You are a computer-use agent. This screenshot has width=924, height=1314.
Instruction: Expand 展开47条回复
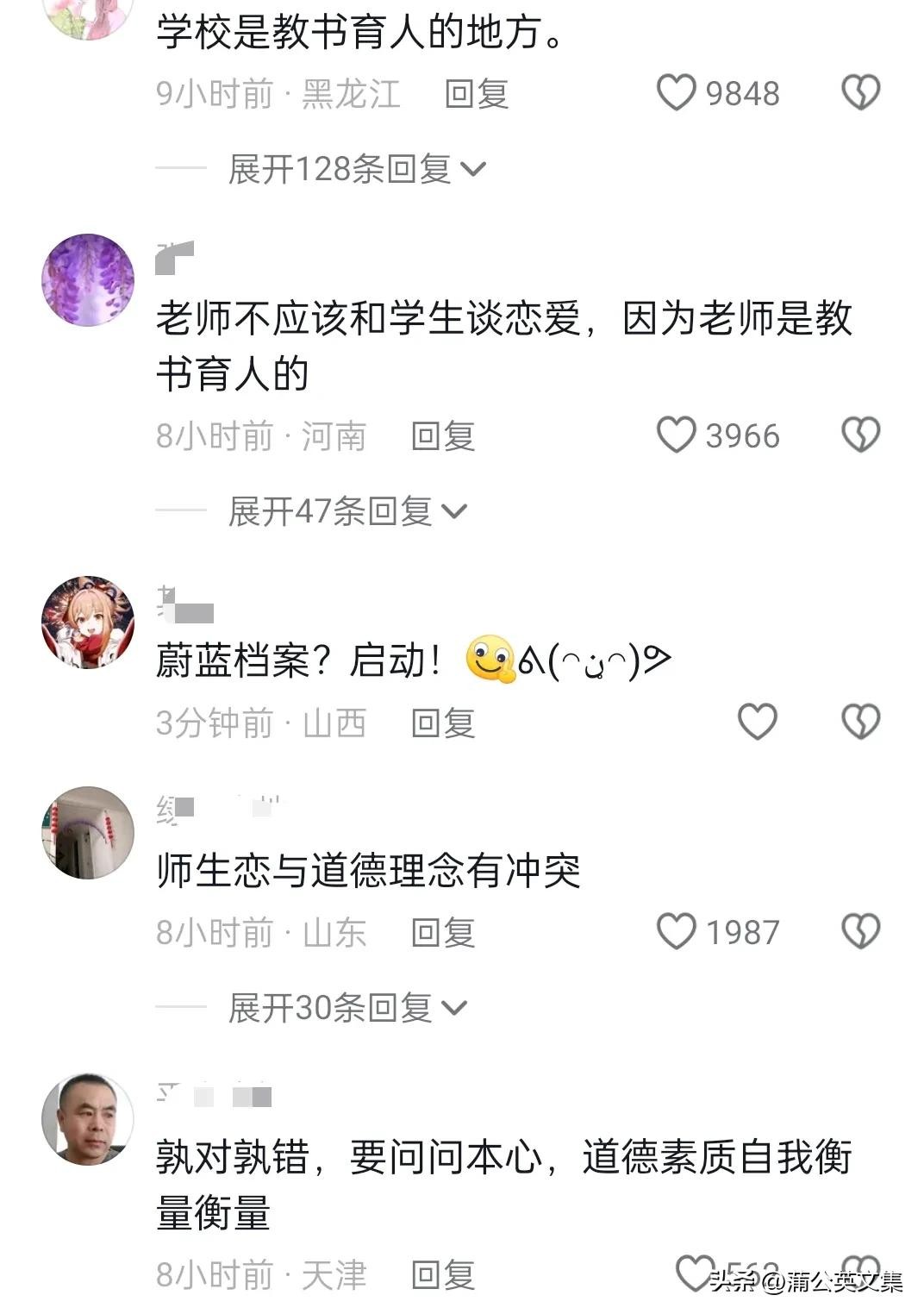click(346, 511)
